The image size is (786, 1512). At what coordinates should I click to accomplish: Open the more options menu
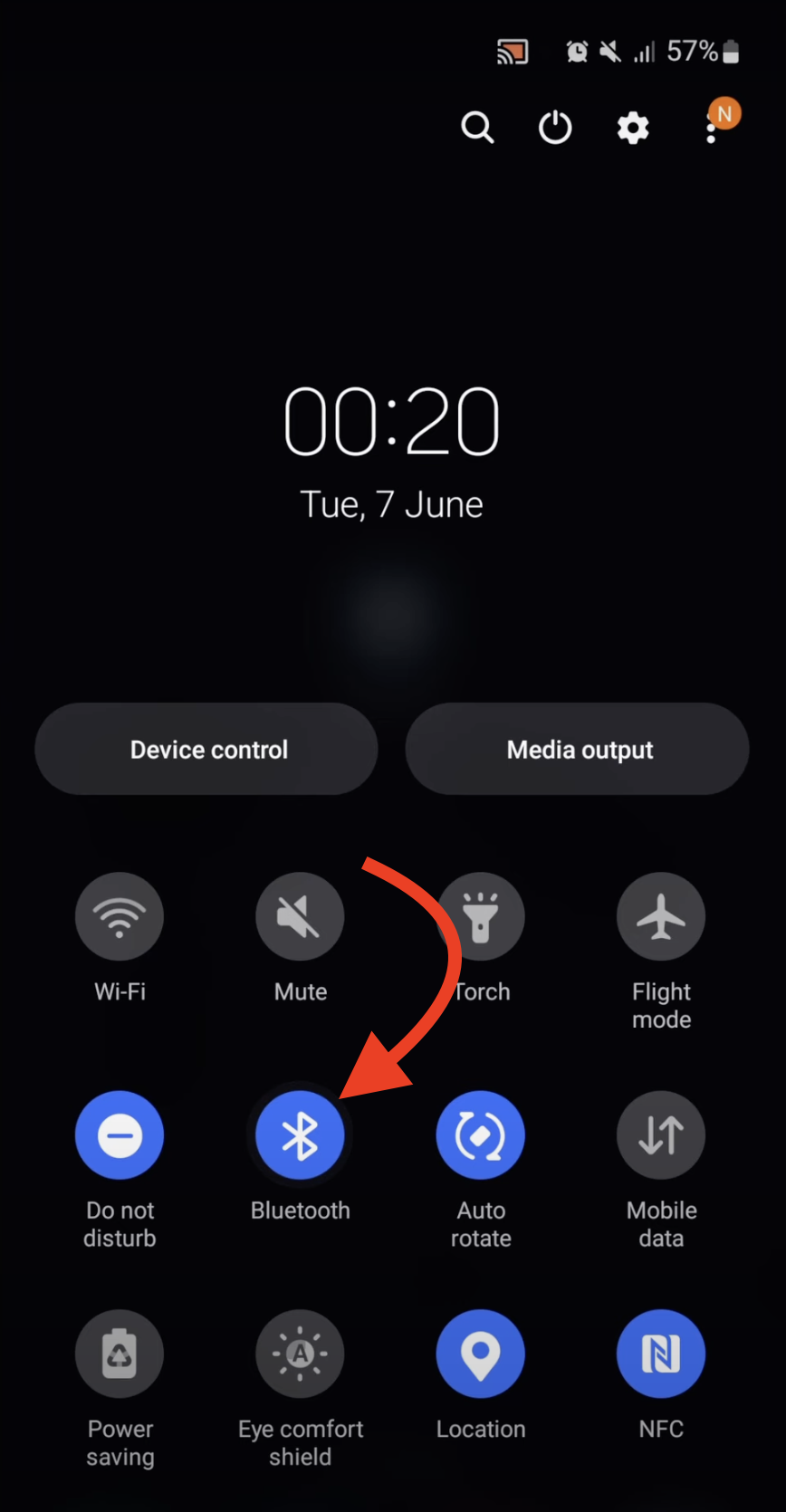coord(712,129)
